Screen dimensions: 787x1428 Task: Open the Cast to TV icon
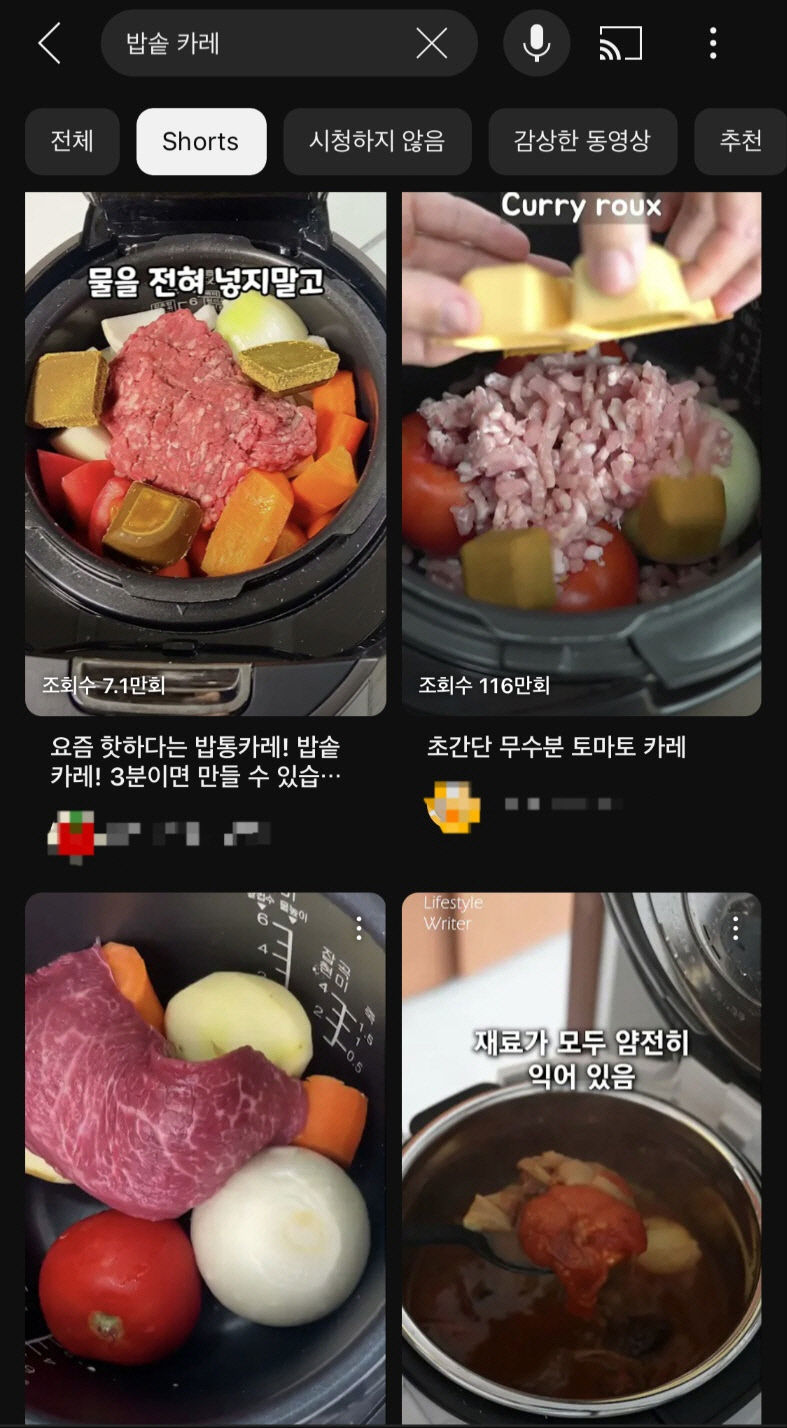[620, 42]
